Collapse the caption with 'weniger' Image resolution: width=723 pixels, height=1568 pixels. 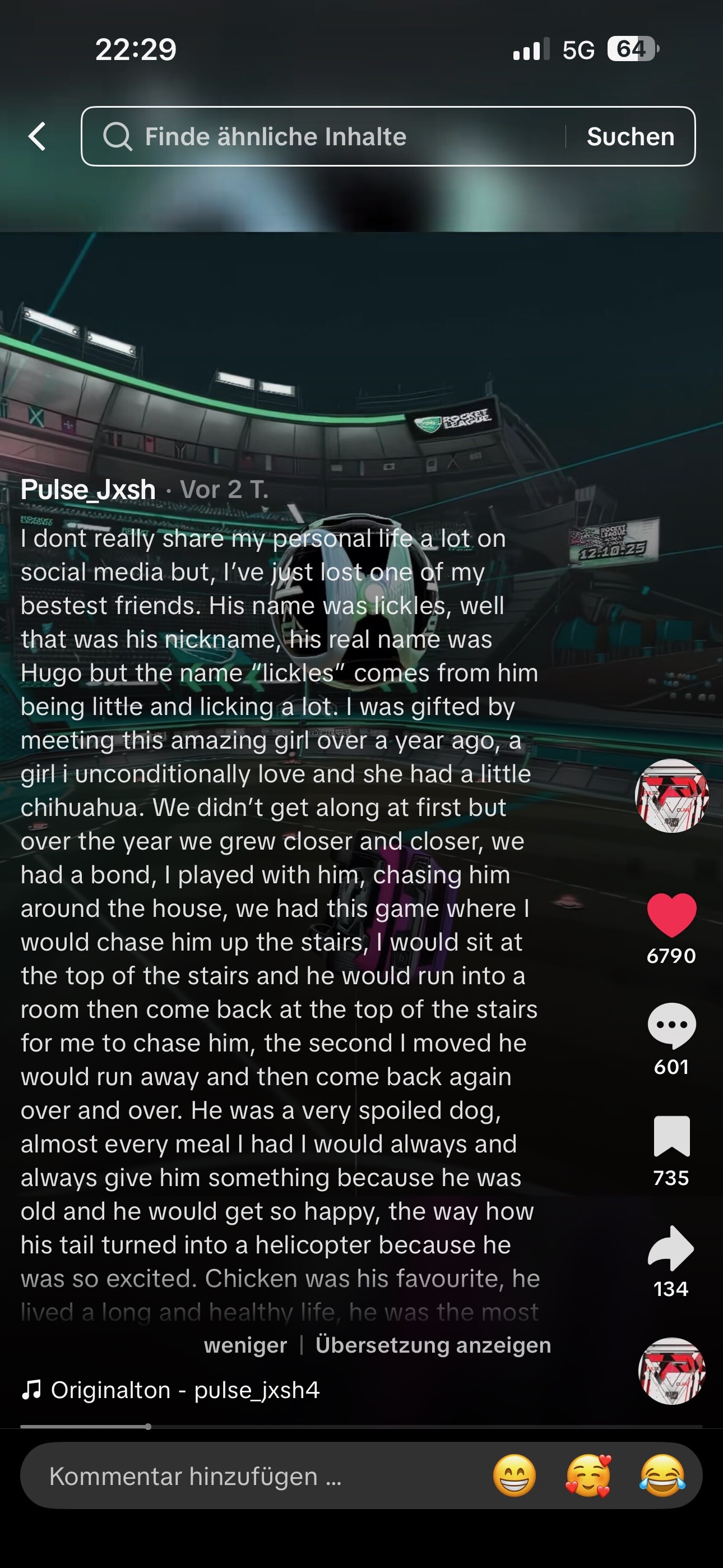(245, 1345)
